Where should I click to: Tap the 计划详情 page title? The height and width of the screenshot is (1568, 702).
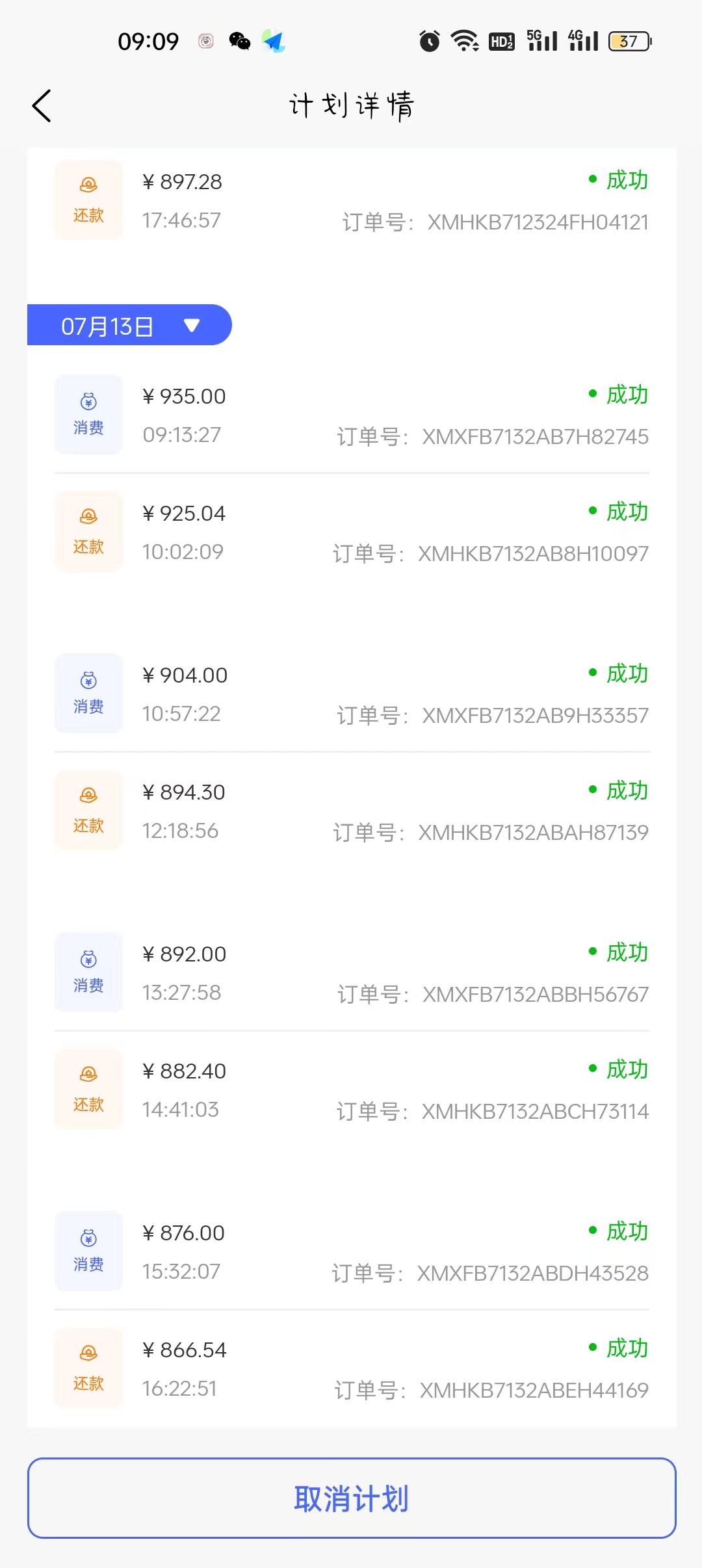coord(351,104)
